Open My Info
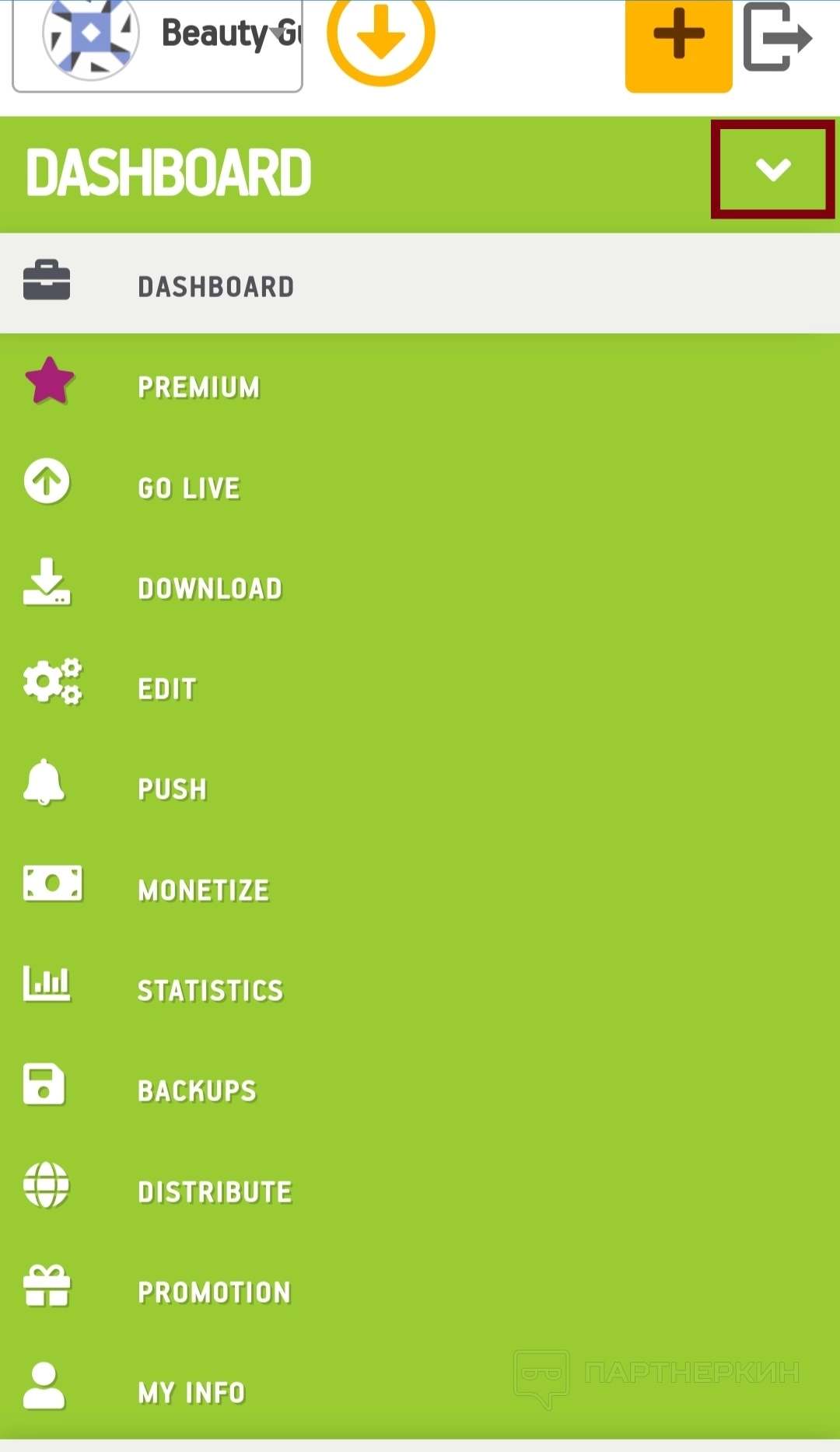The image size is (840, 1452). coord(191,1392)
